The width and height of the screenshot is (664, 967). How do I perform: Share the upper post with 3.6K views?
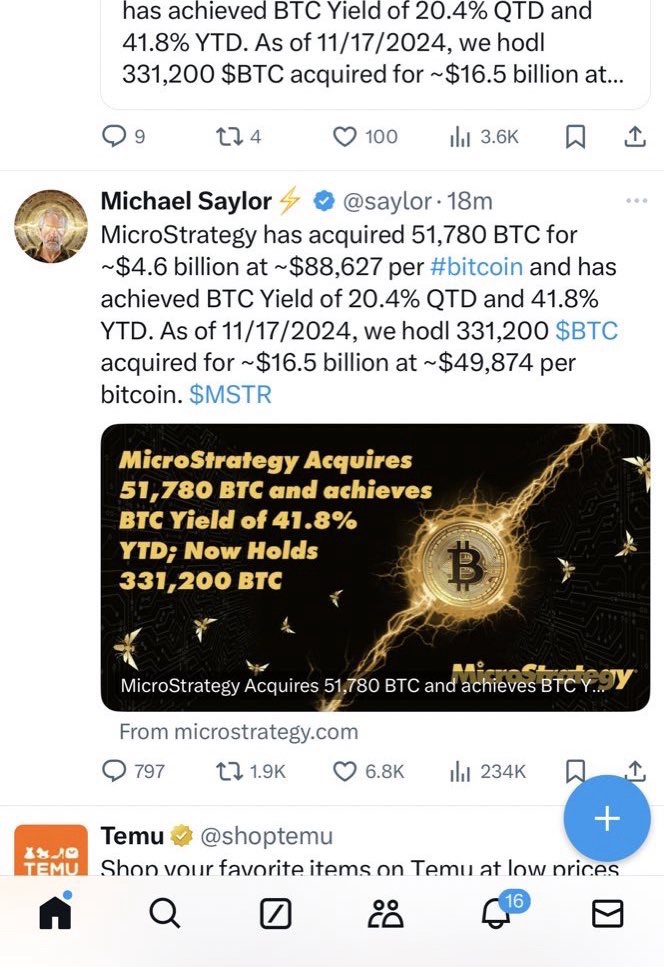[634, 137]
